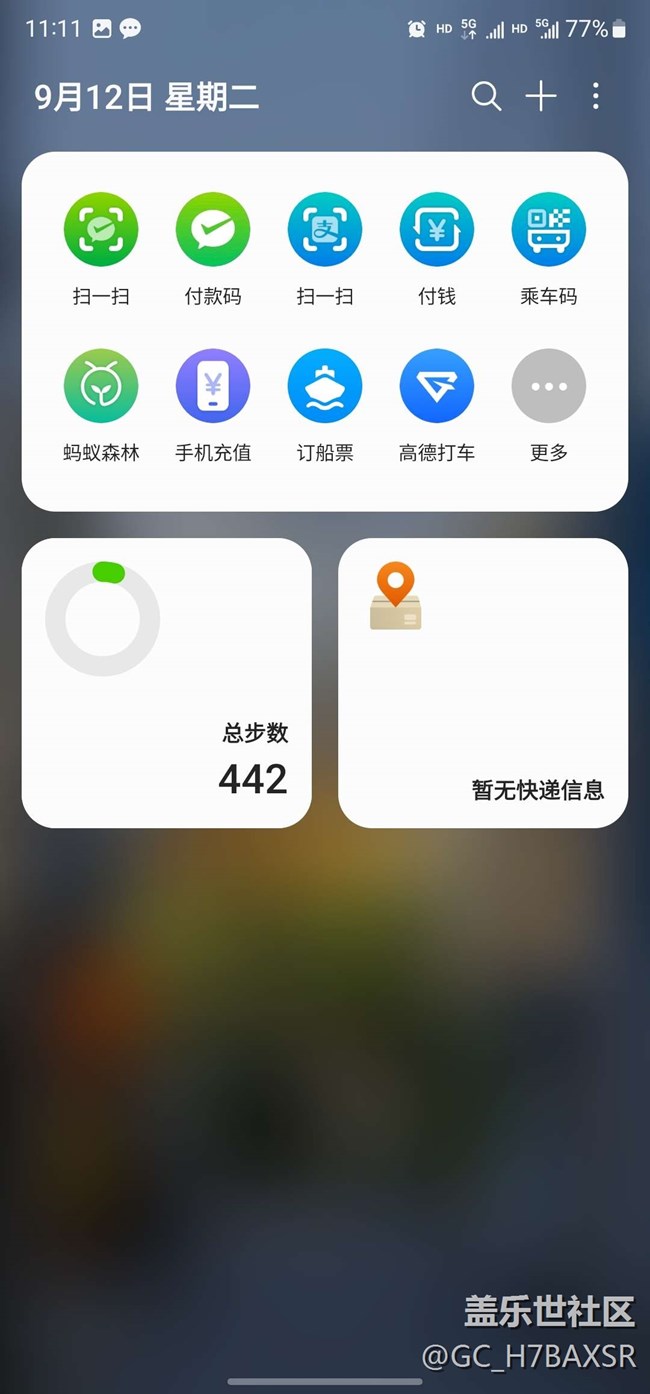Launch 高德打车 ride hailing

pyautogui.click(x=437, y=386)
